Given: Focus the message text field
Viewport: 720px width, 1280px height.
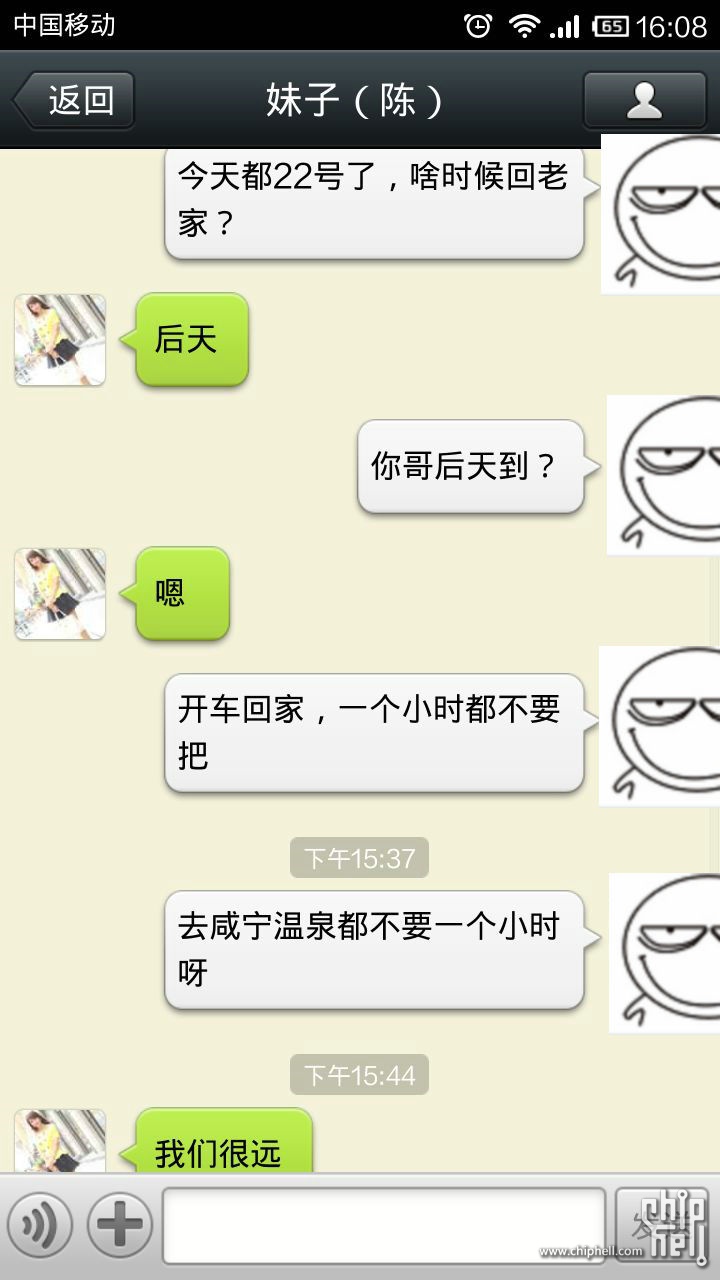Looking at the screenshot, I should [x=384, y=1225].
